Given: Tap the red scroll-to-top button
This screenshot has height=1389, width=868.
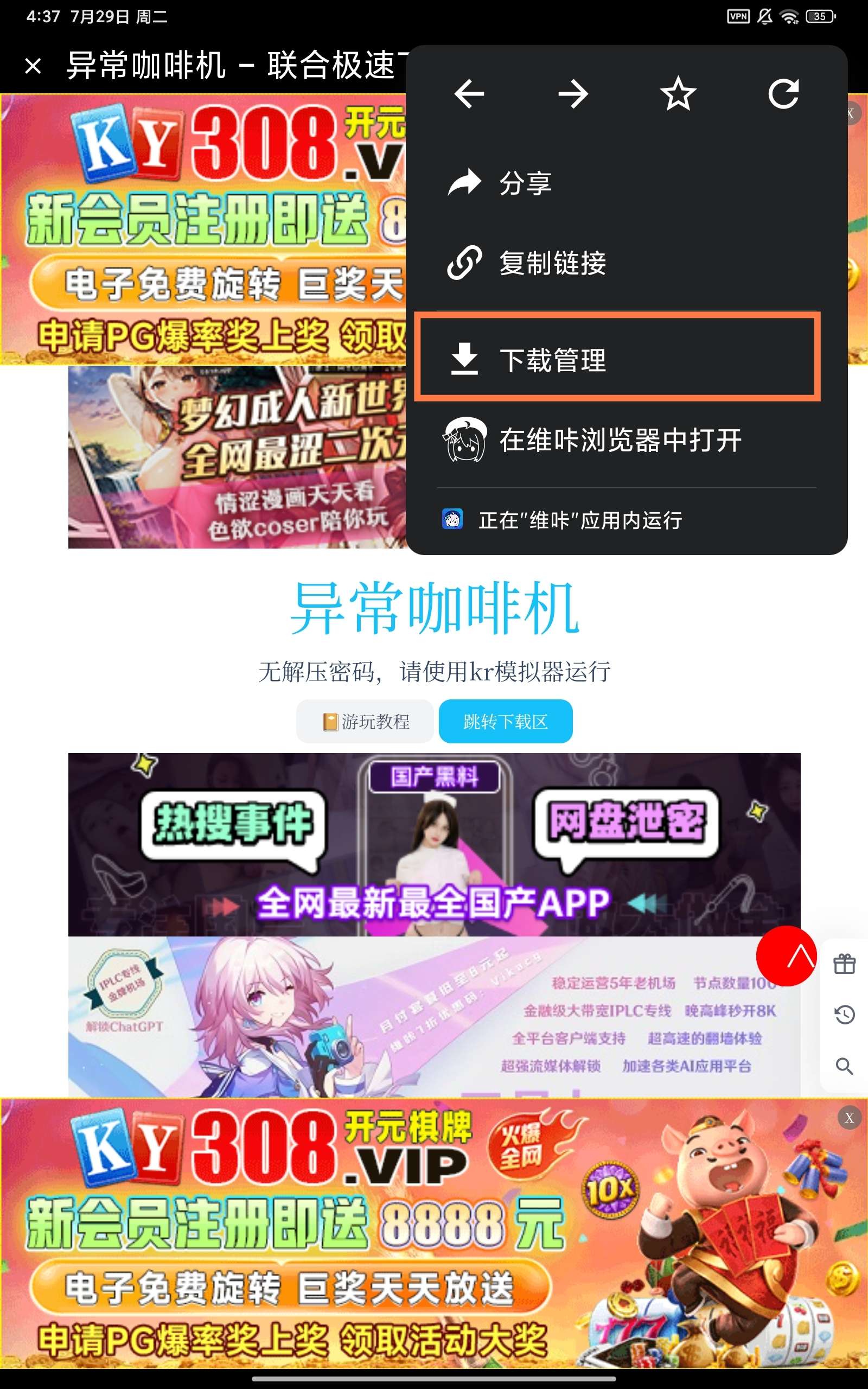Looking at the screenshot, I should (786, 956).
